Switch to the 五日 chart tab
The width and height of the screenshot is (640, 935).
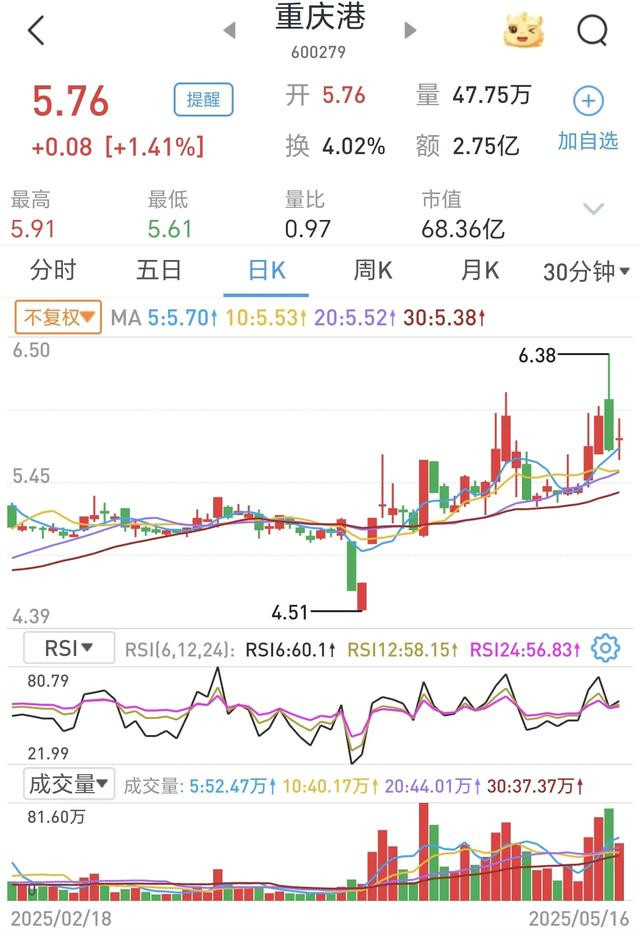coord(159,270)
